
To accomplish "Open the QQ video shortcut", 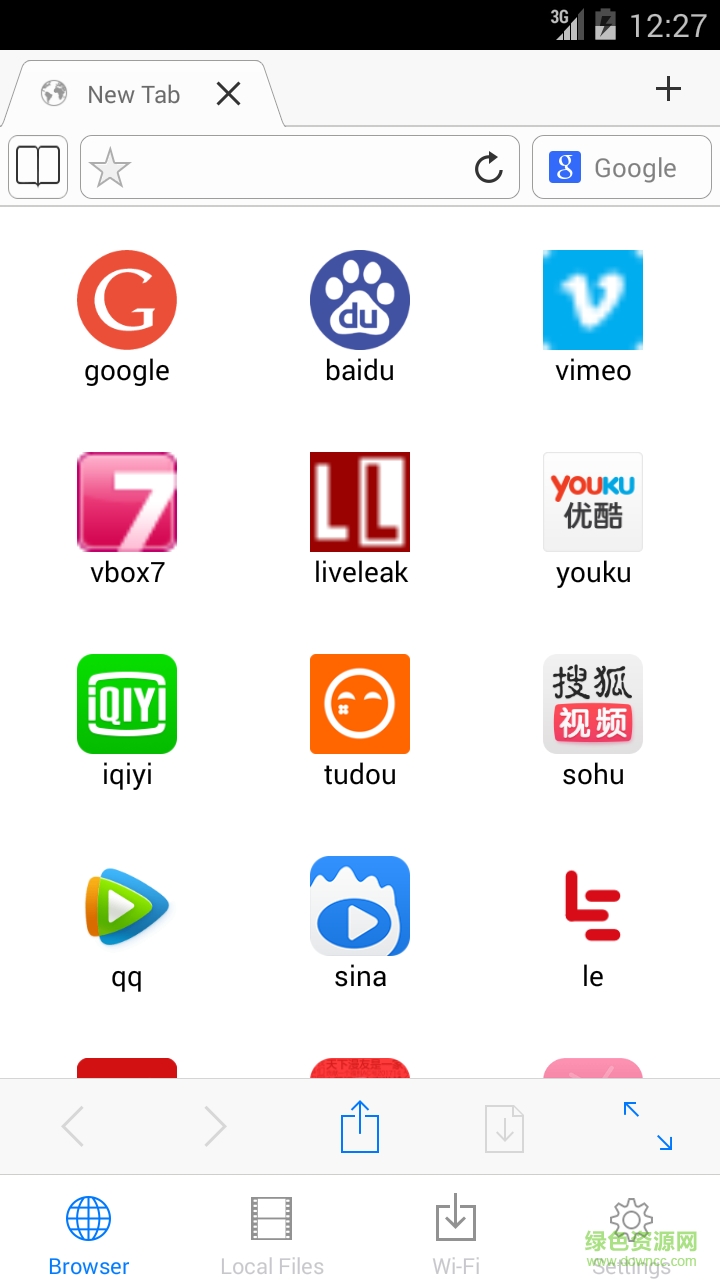I will pyautogui.click(x=127, y=906).
